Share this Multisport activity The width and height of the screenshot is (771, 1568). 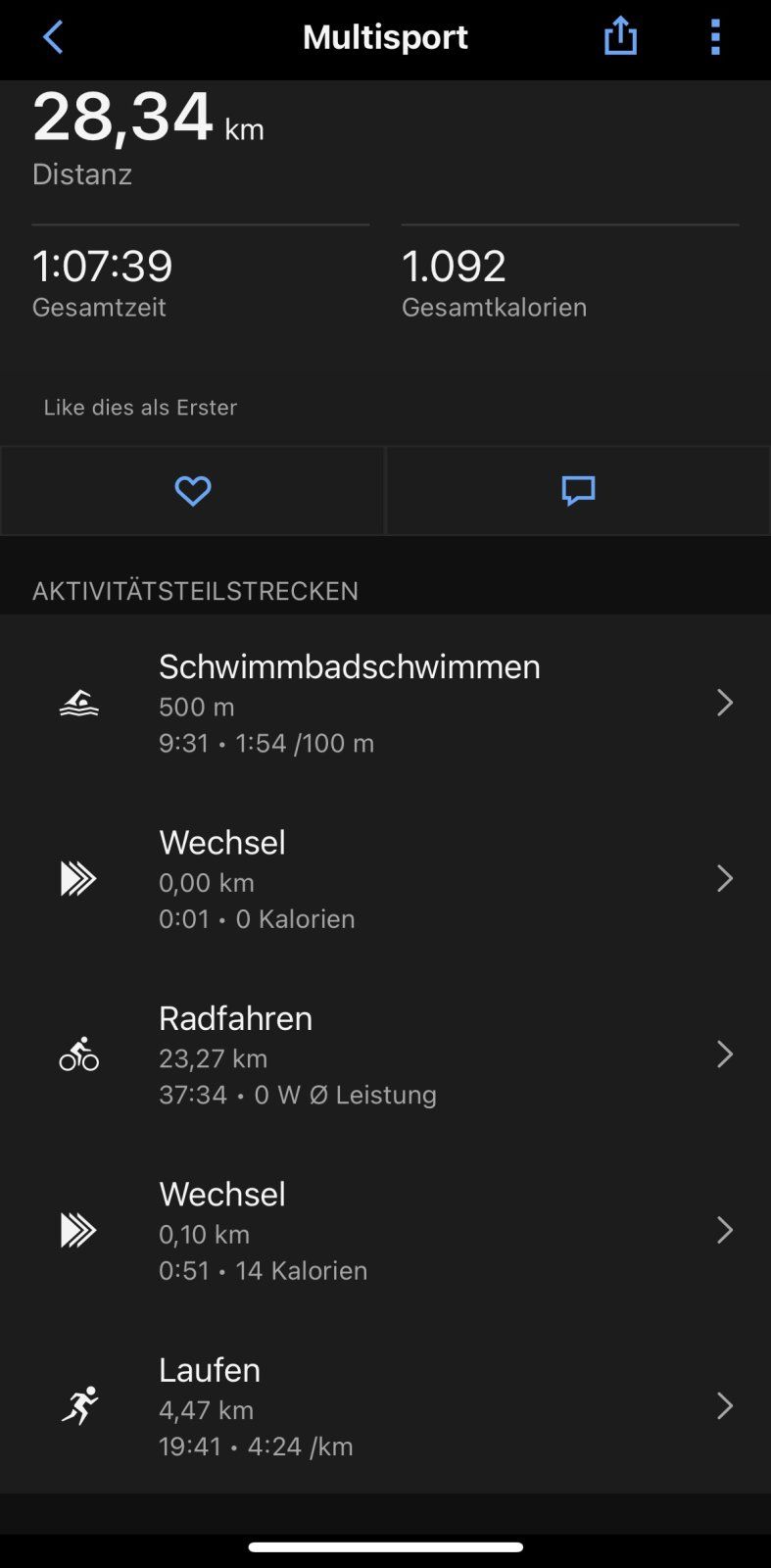point(620,37)
